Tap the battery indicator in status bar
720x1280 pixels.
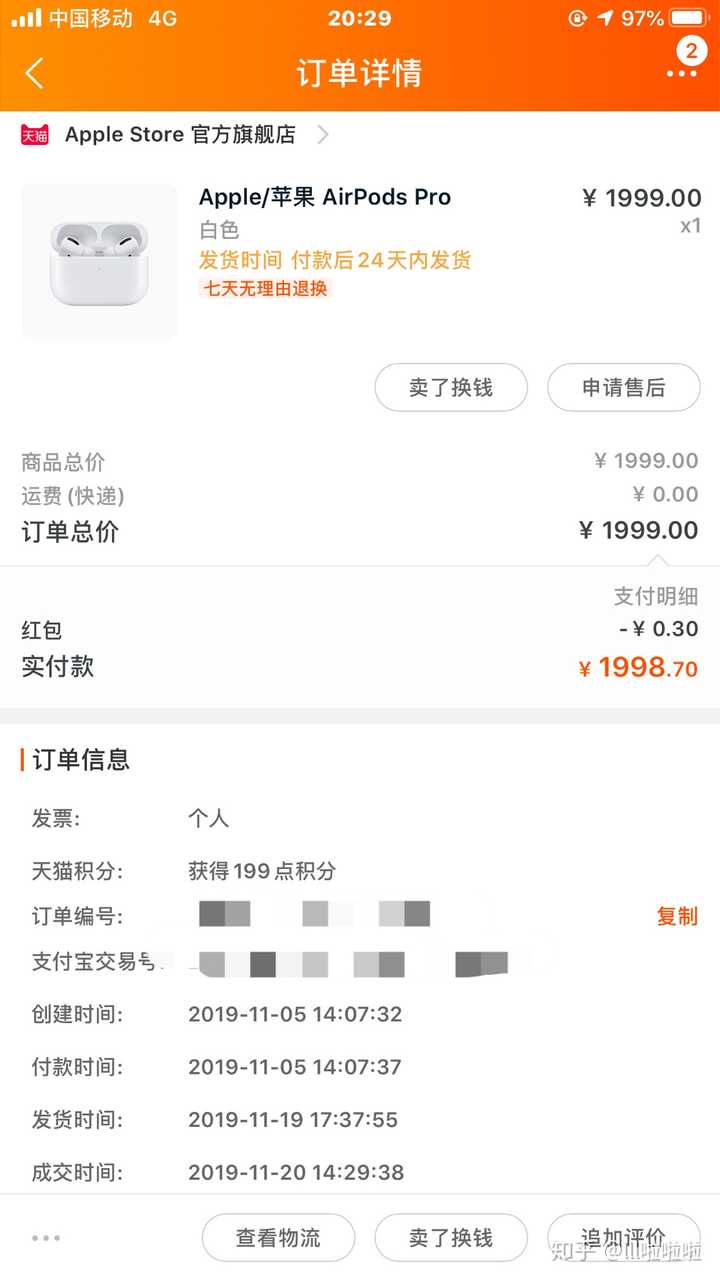click(690, 17)
